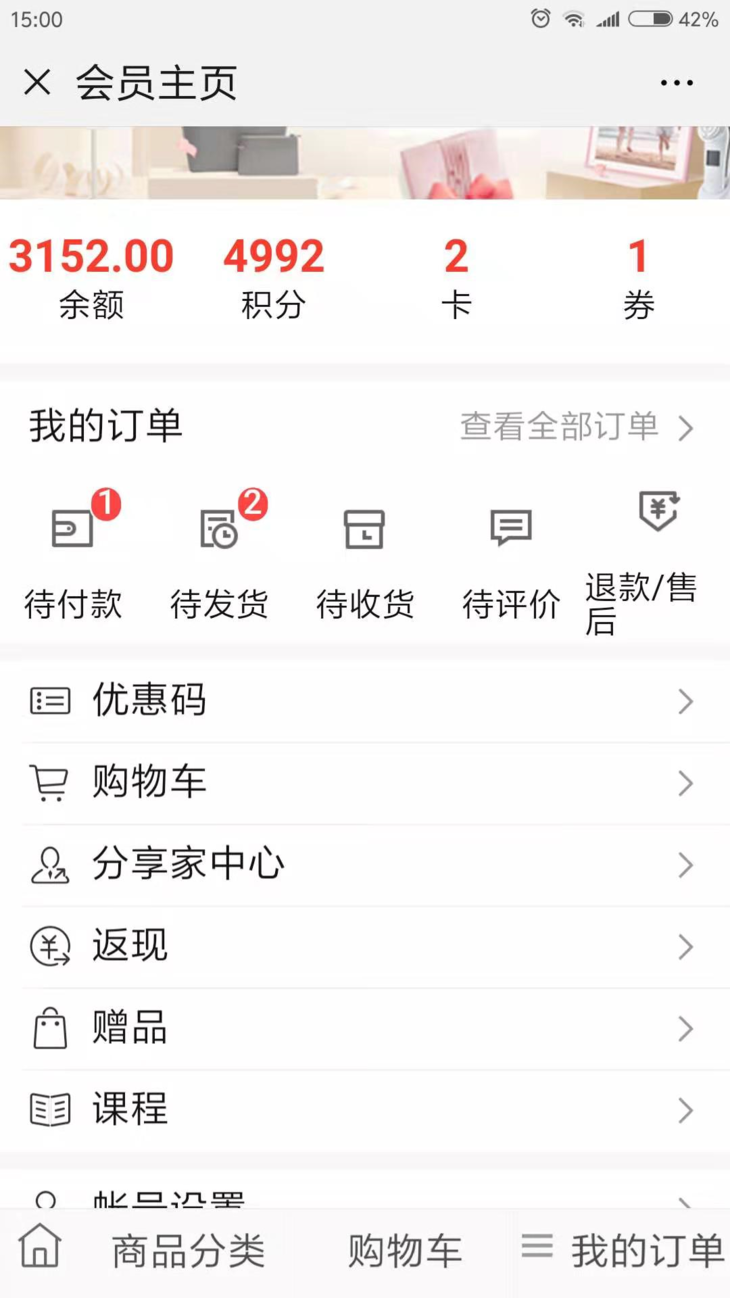Open my 券 coupons
Viewport: 730px width, 1298px height.
pos(638,277)
